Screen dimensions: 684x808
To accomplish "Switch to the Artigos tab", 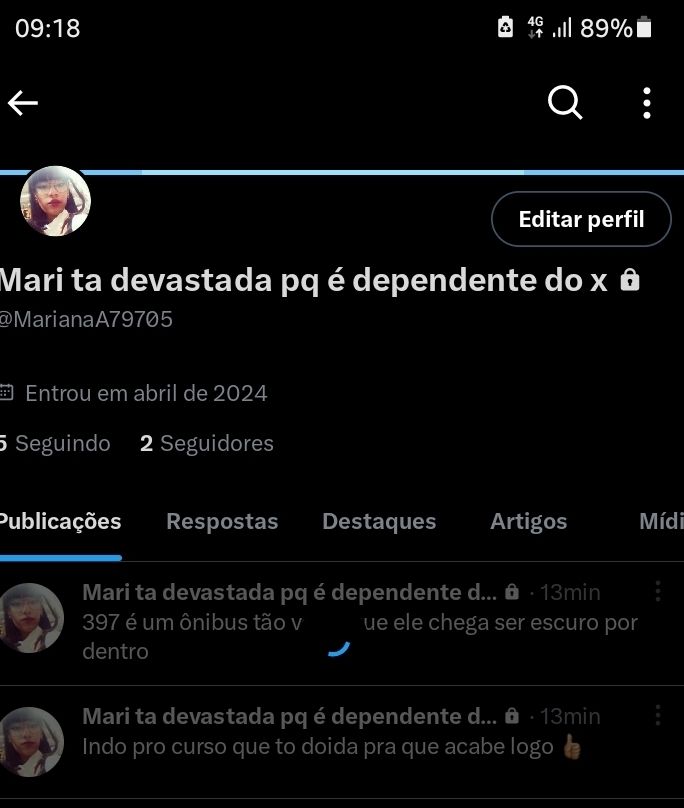I will point(528,521).
